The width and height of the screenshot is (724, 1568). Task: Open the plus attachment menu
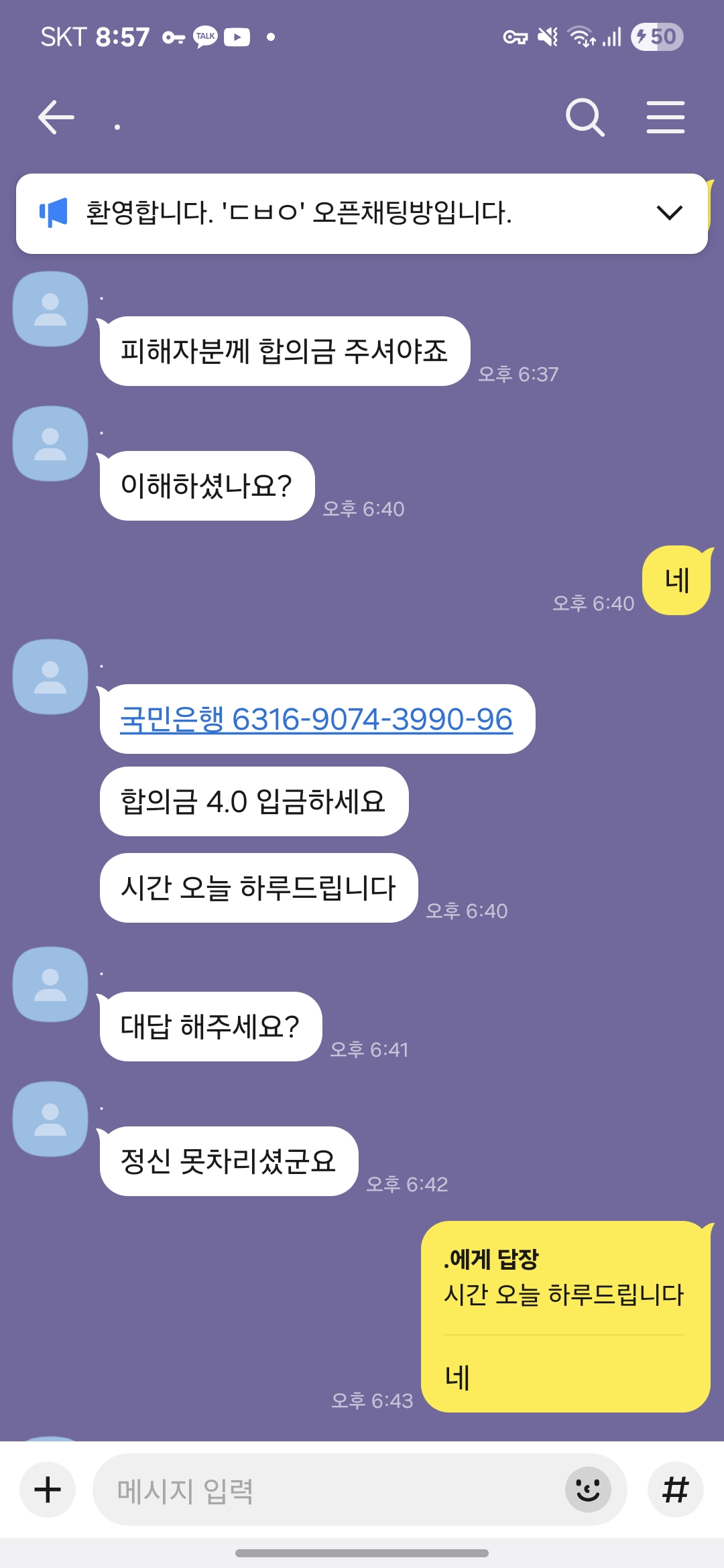[48, 1490]
